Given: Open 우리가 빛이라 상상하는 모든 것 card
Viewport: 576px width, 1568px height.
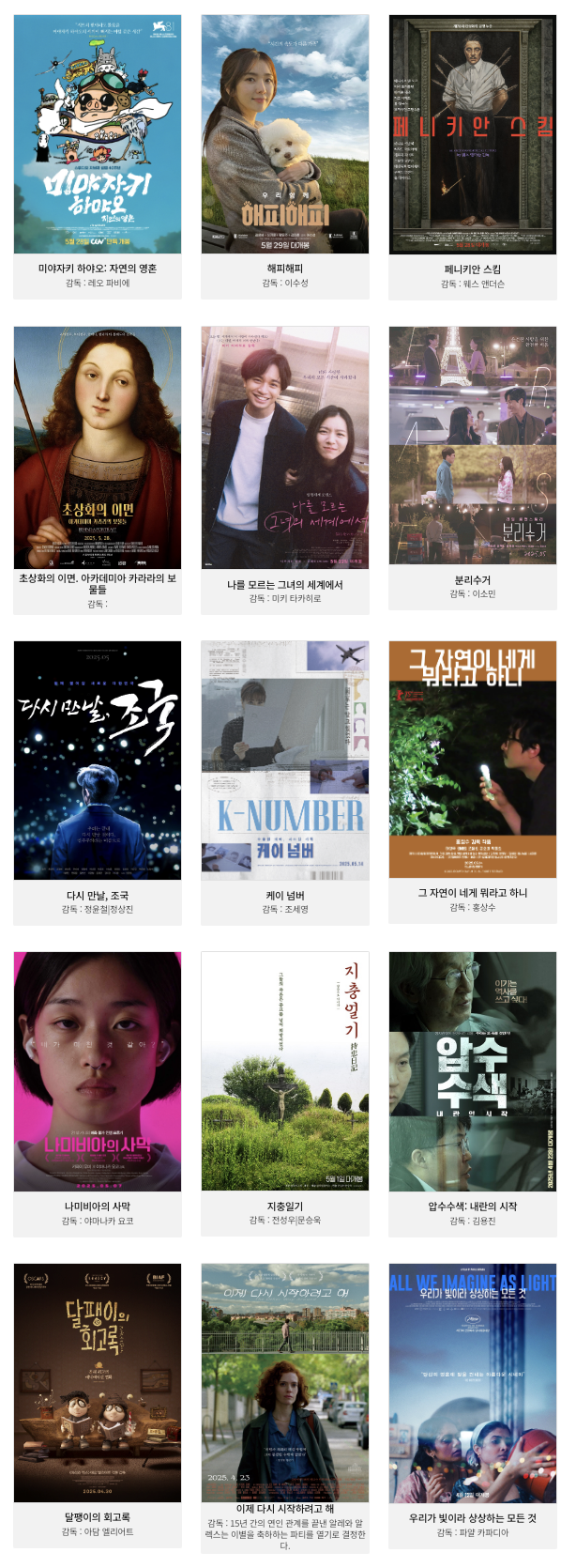Looking at the screenshot, I should (x=473, y=1382).
